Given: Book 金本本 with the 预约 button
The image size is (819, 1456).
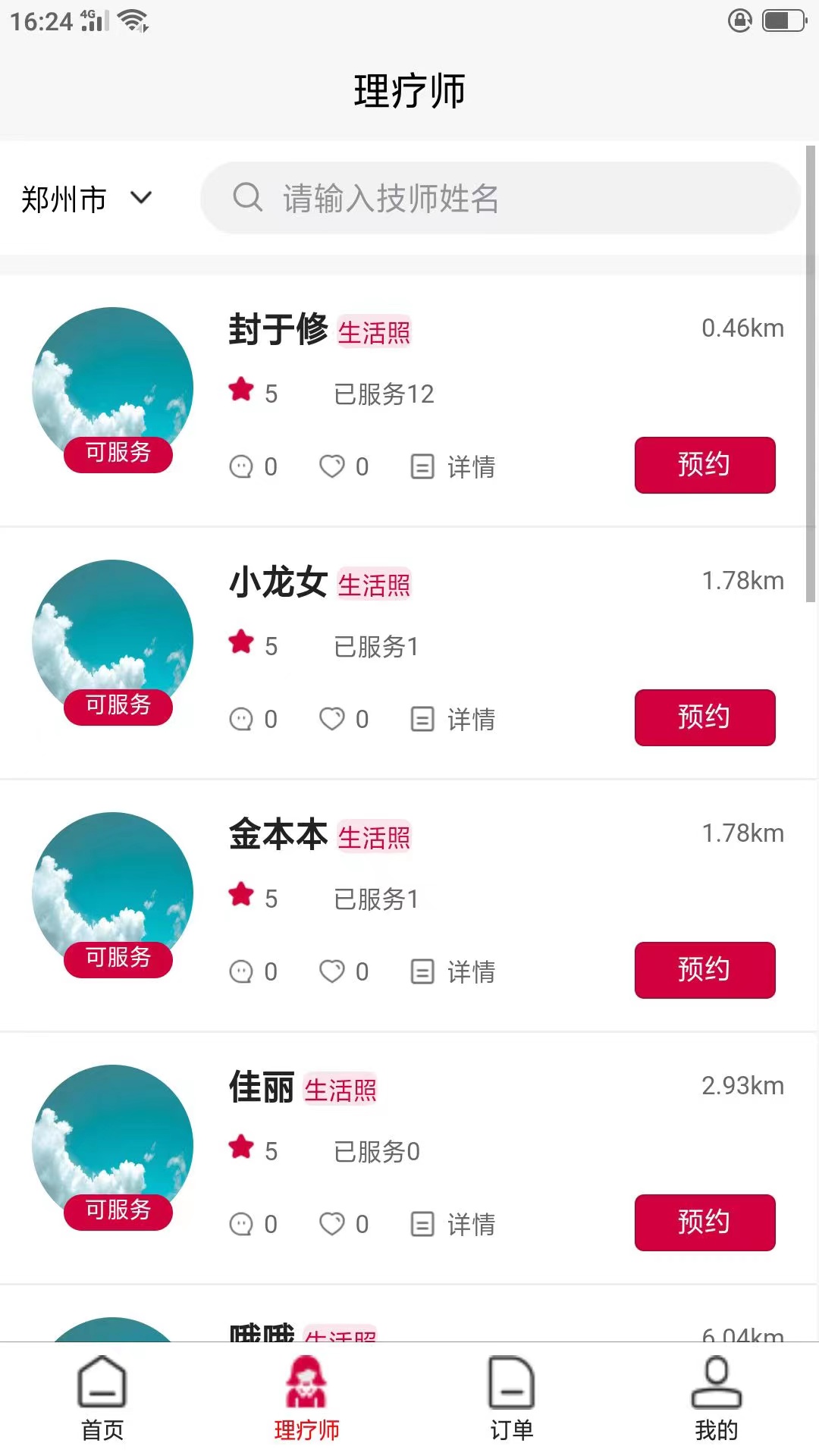Looking at the screenshot, I should click(x=704, y=970).
